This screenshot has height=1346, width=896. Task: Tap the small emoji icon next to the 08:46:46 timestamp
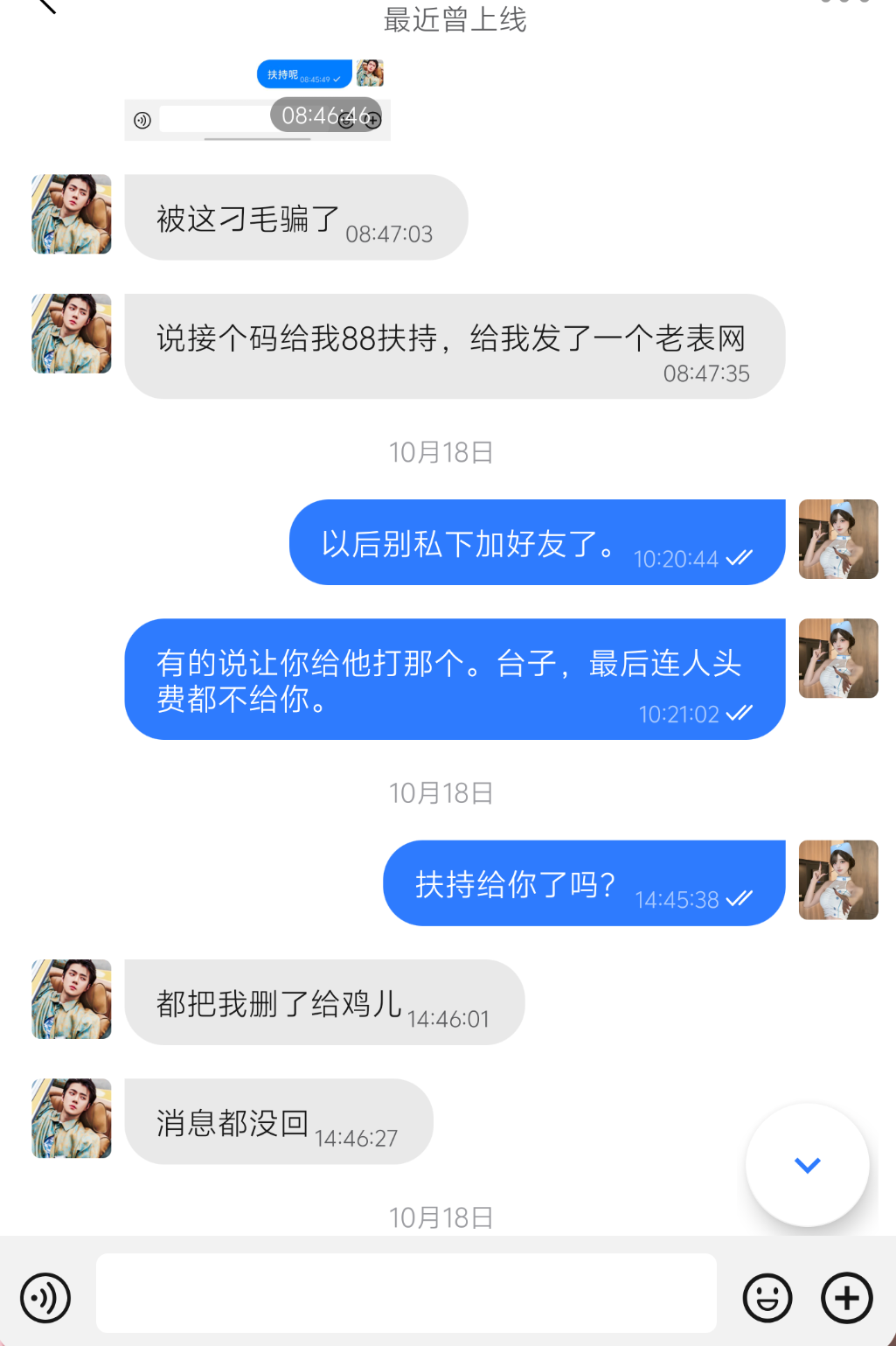pyautogui.click(x=348, y=122)
